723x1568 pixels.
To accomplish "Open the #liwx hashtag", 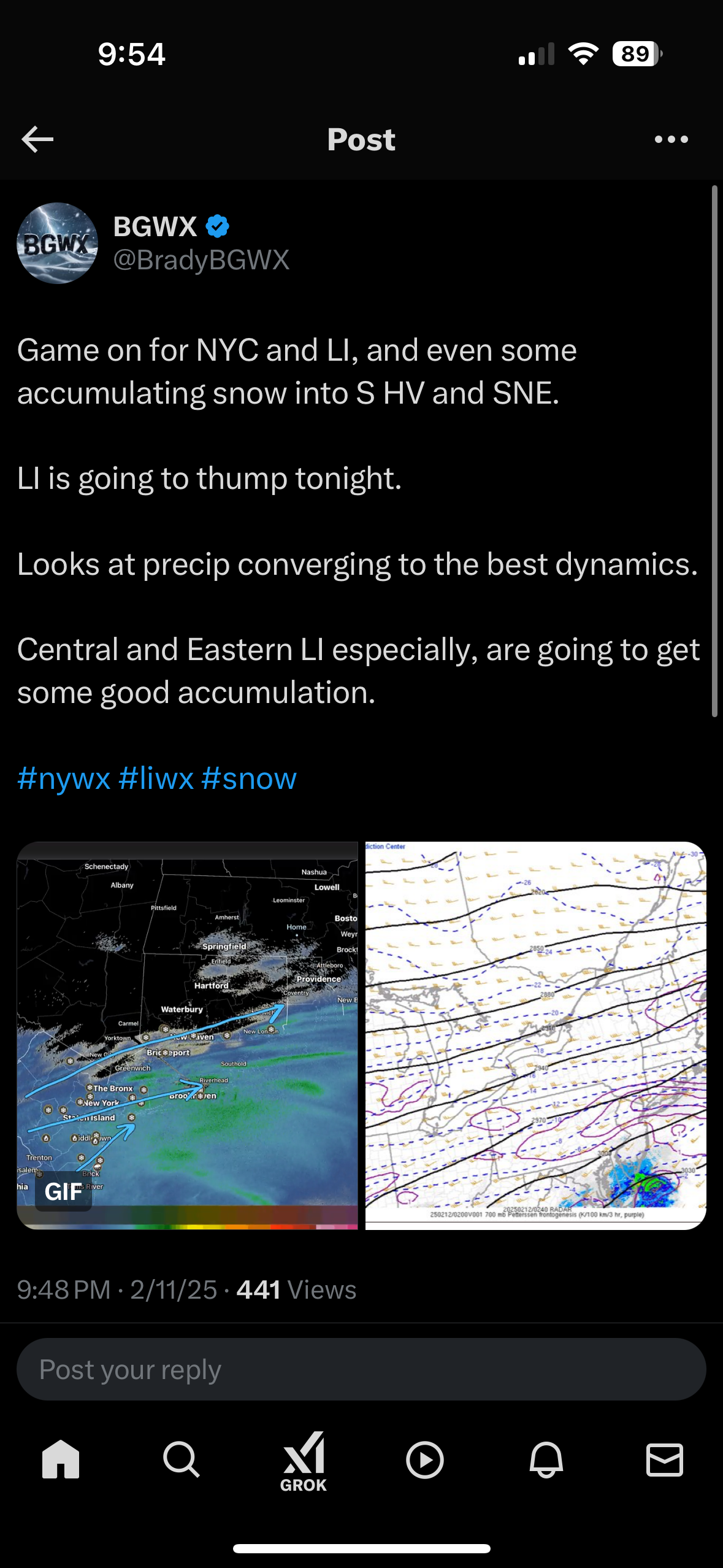I will [x=156, y=778].
